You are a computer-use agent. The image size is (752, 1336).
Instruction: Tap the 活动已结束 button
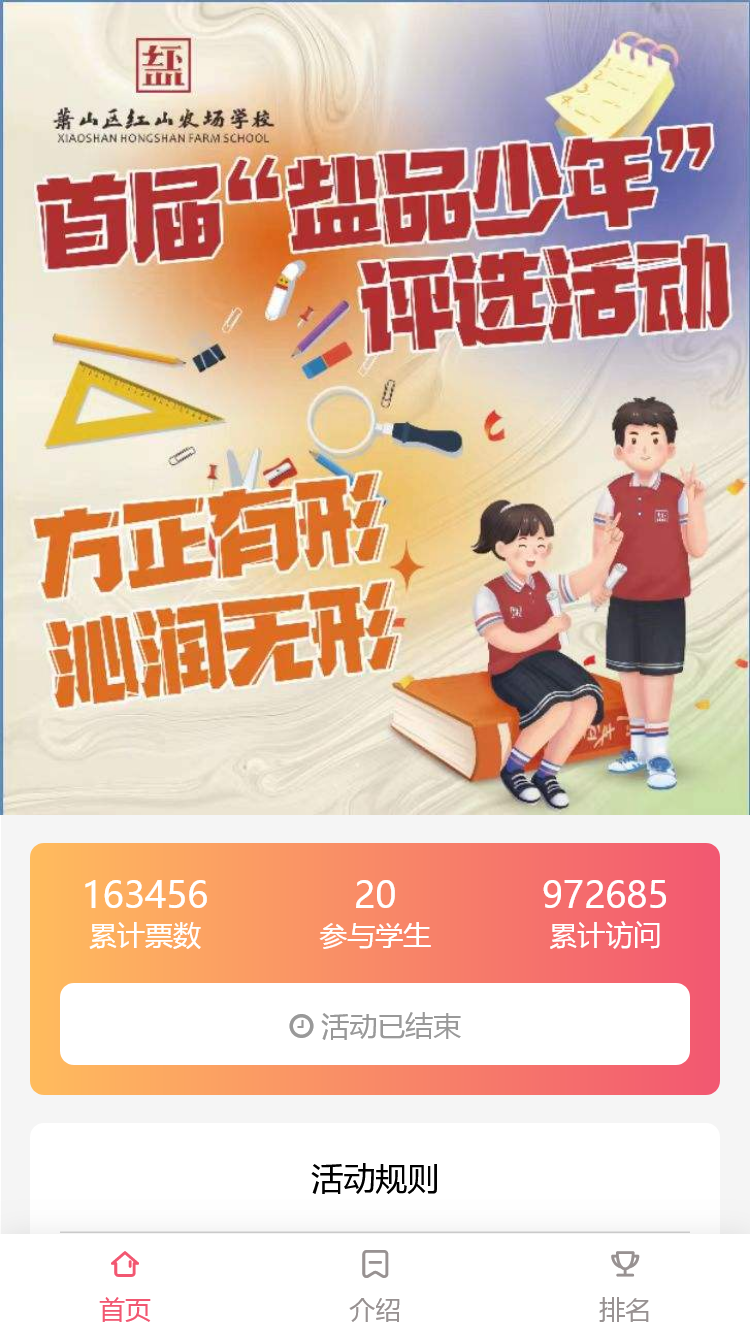click(375, 1025)
